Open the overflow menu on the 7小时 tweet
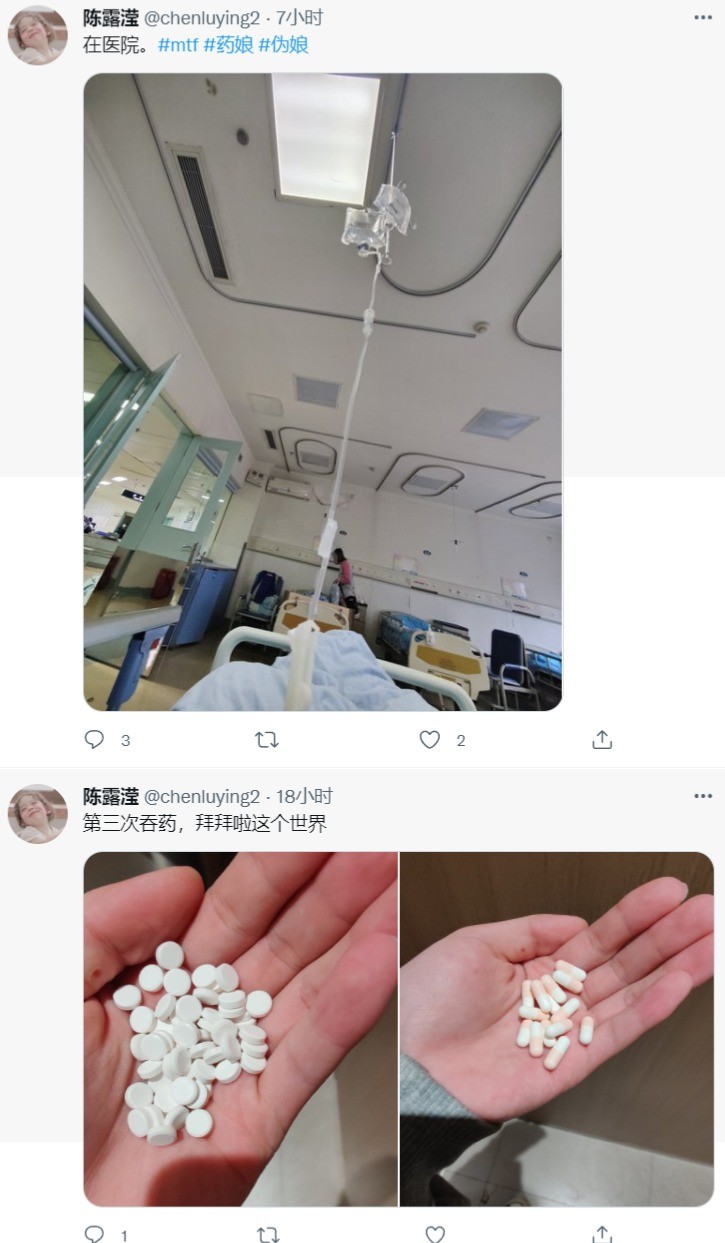 pos(703,17)
